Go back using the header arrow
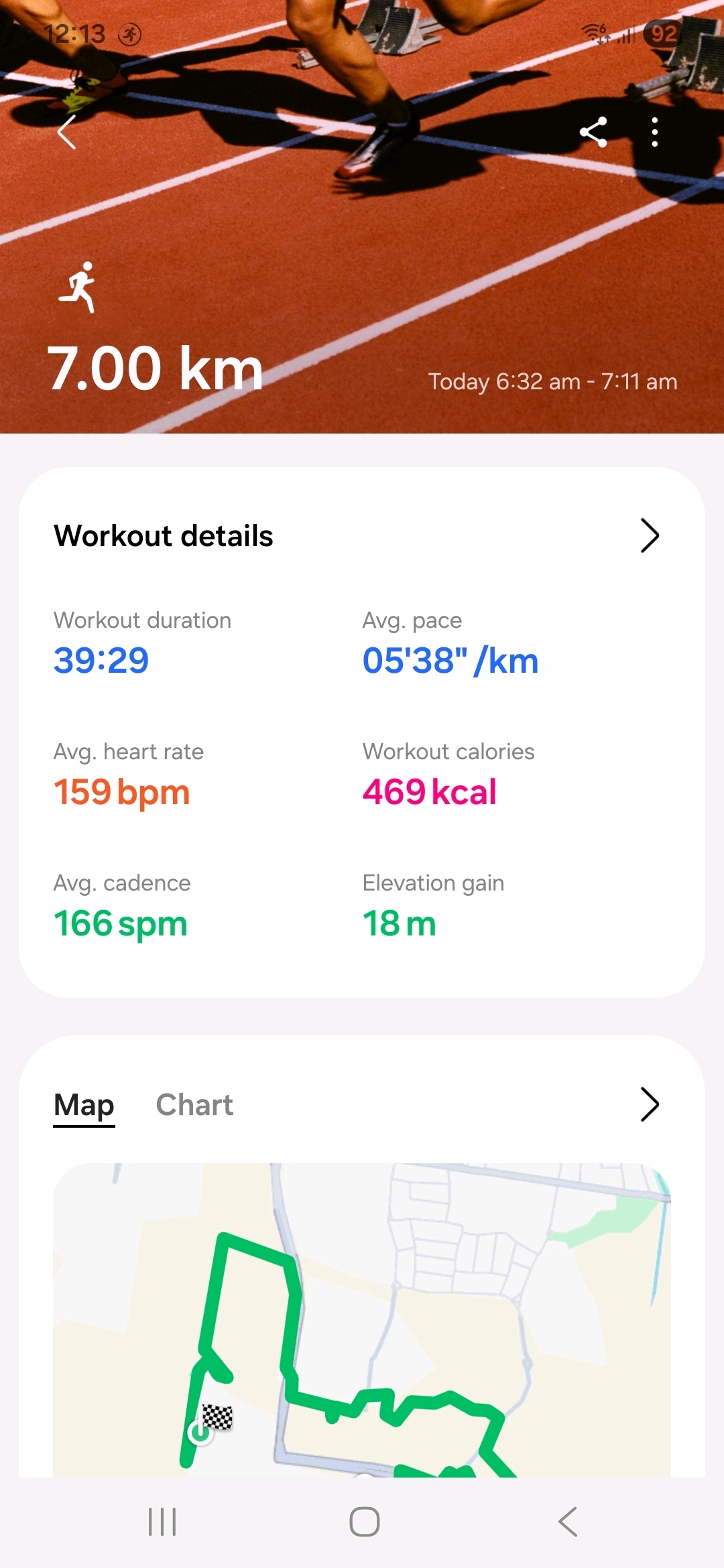The width and height of the screenshot is (724, 1568). click(67, 132)
